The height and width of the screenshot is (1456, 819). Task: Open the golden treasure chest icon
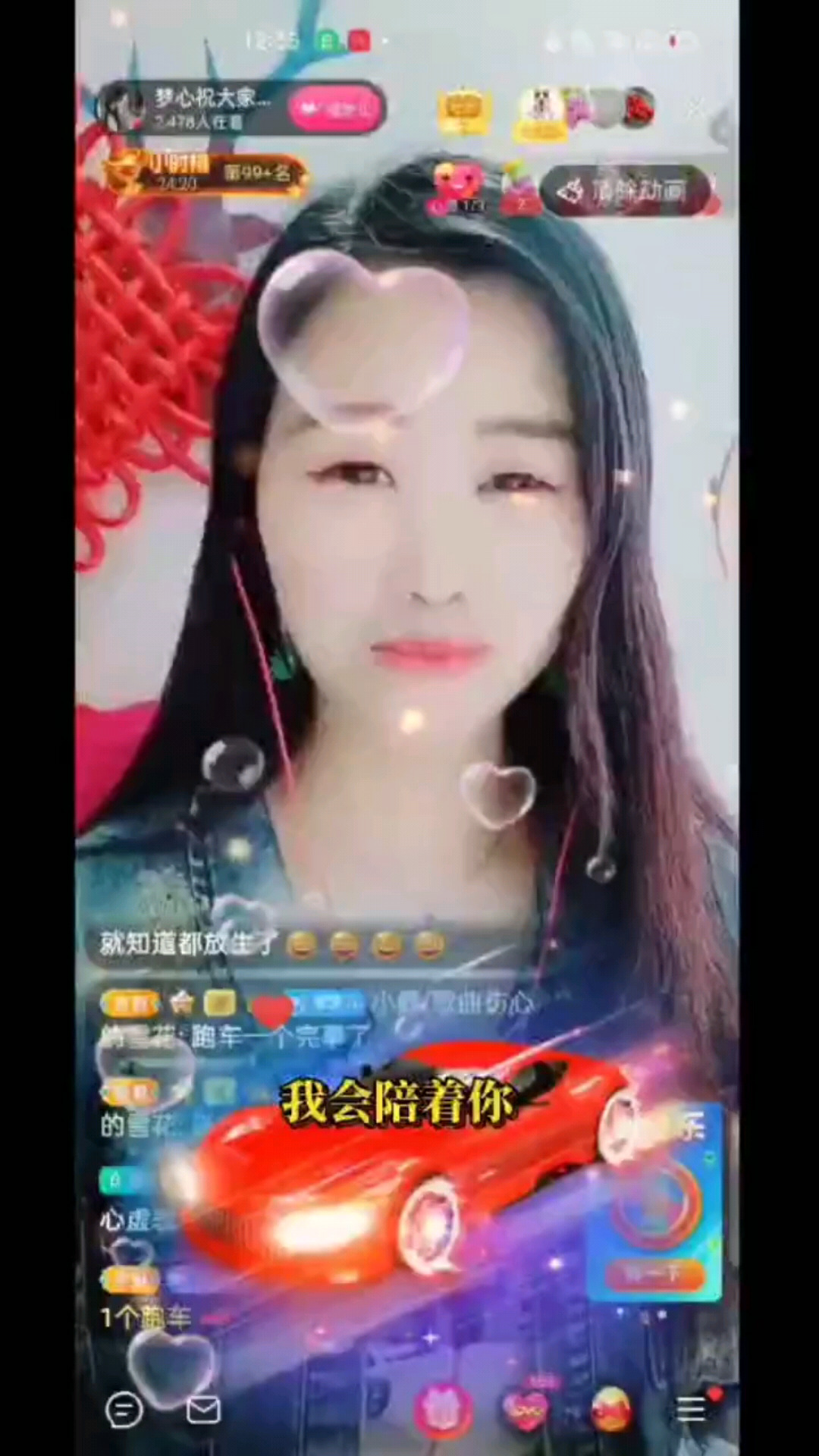[x=464, y=110]
